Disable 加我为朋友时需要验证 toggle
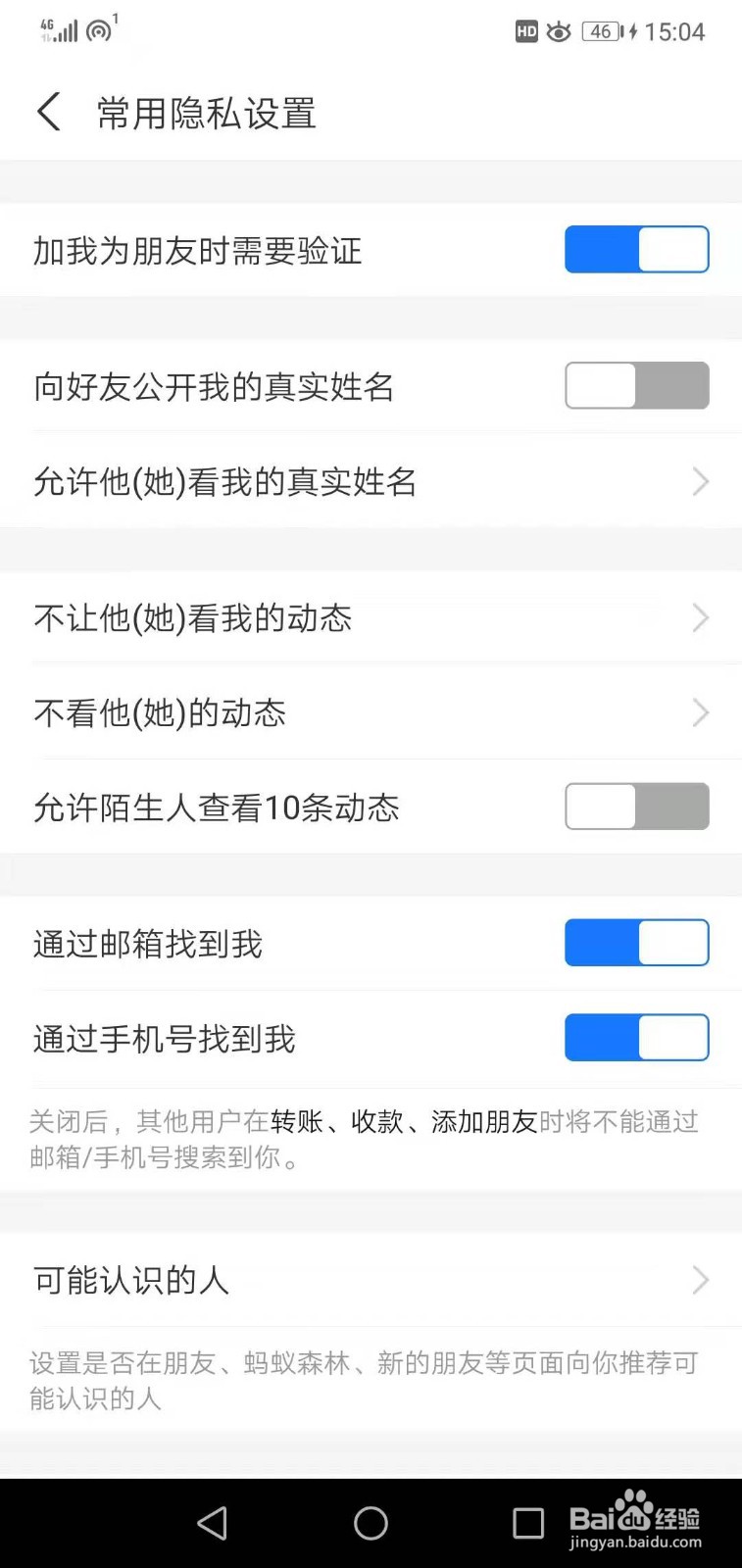742x1568 pixels. click(636, 250)
